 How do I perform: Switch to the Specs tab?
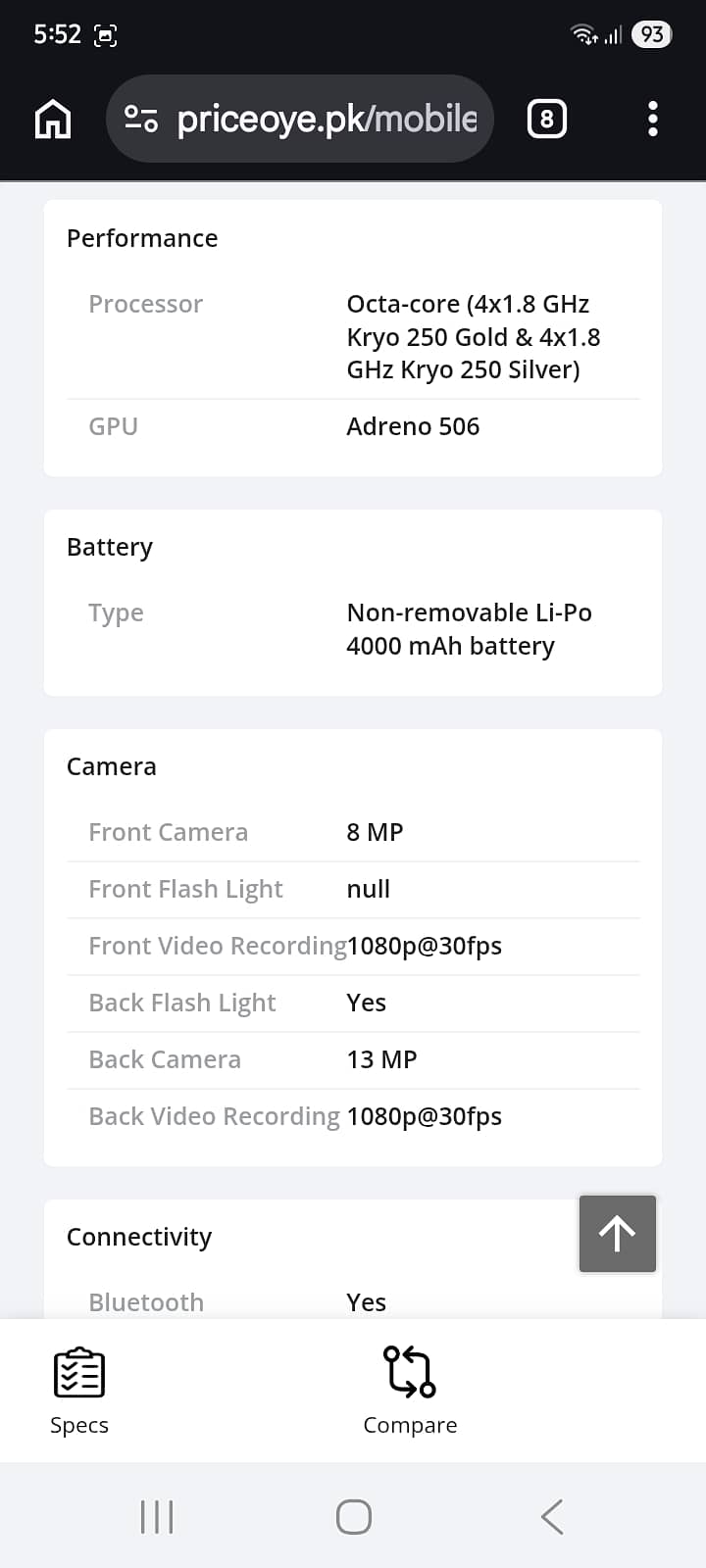[x=78, y=1392]
